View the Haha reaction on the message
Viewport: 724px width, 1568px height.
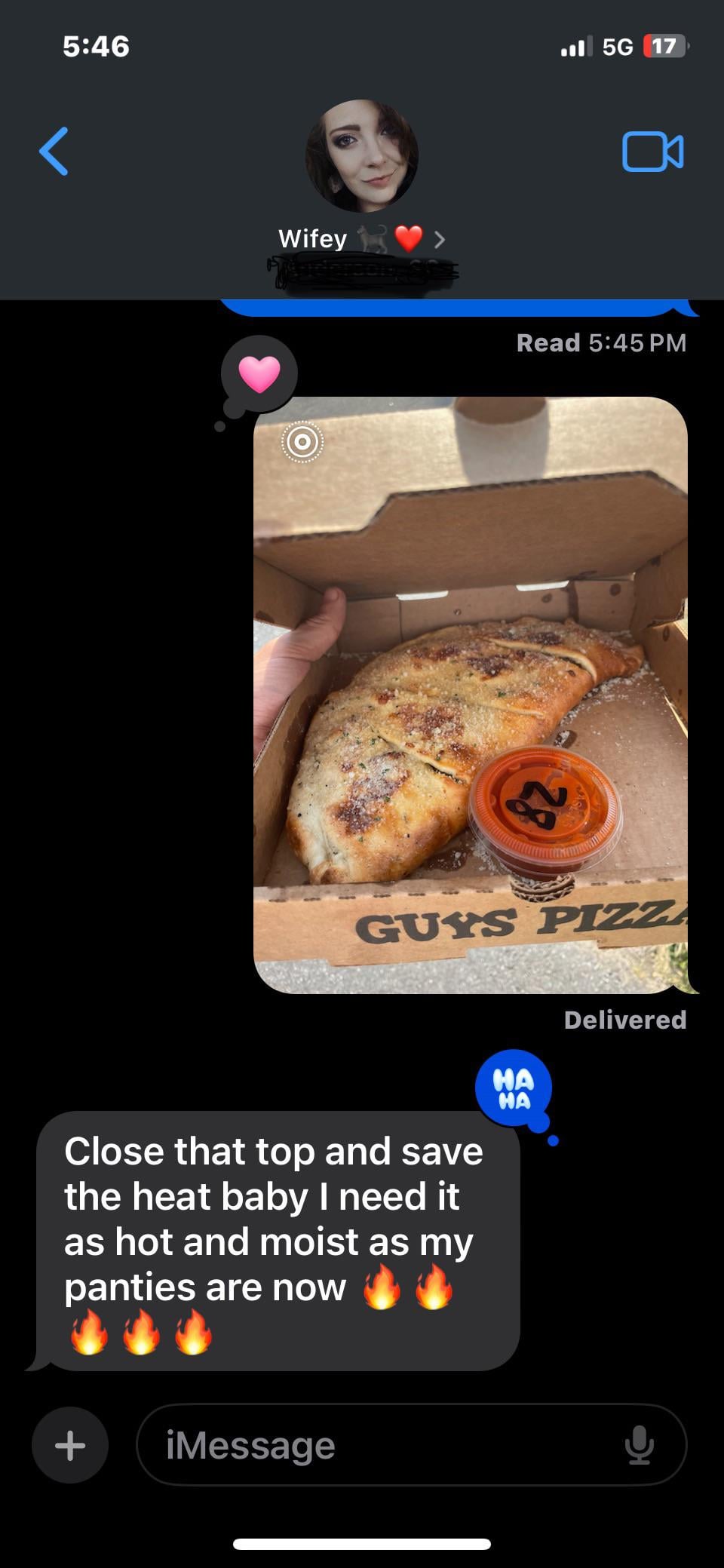point(514,1088)
